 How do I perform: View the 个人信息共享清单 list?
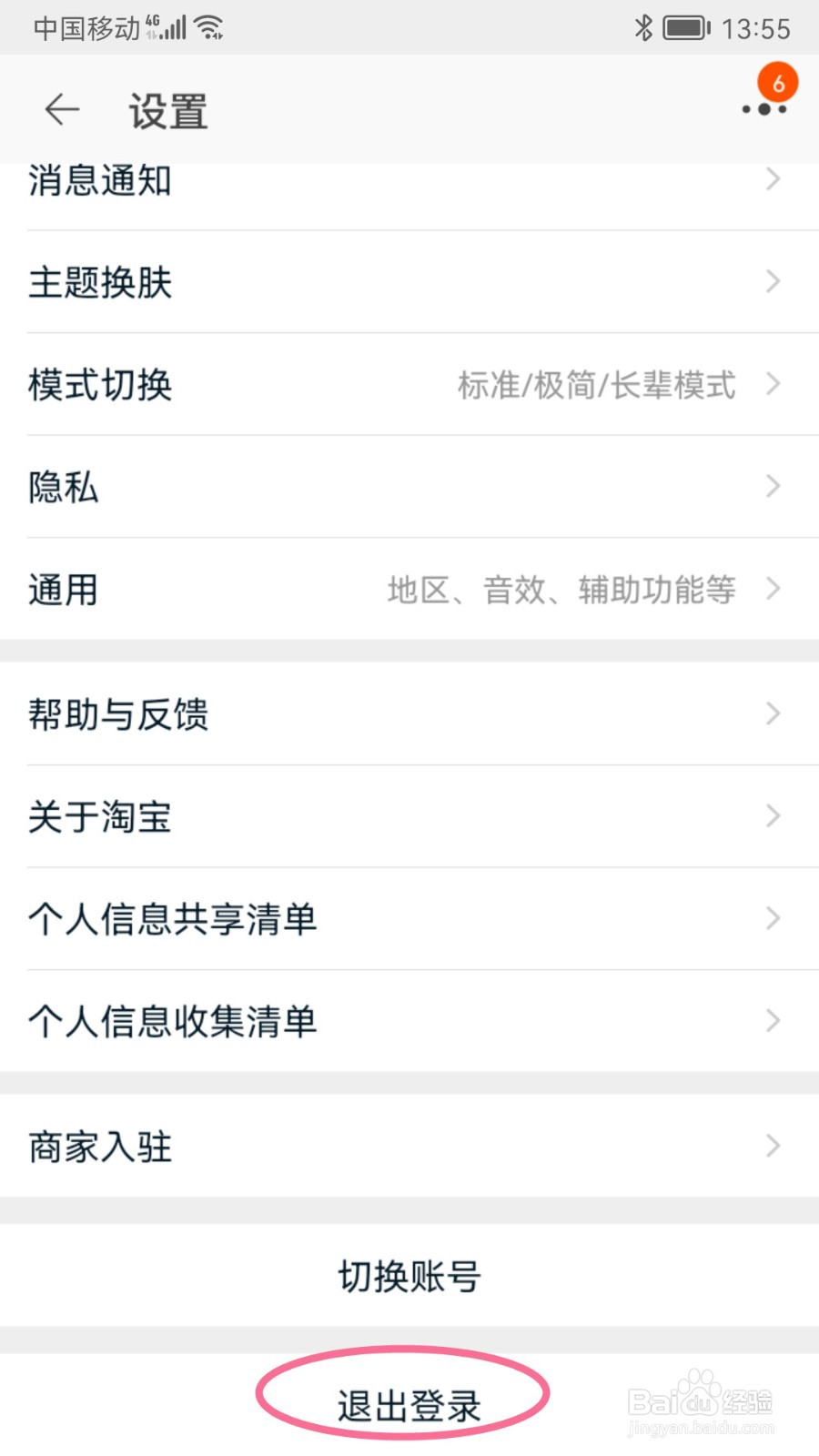tap(409, 919)
